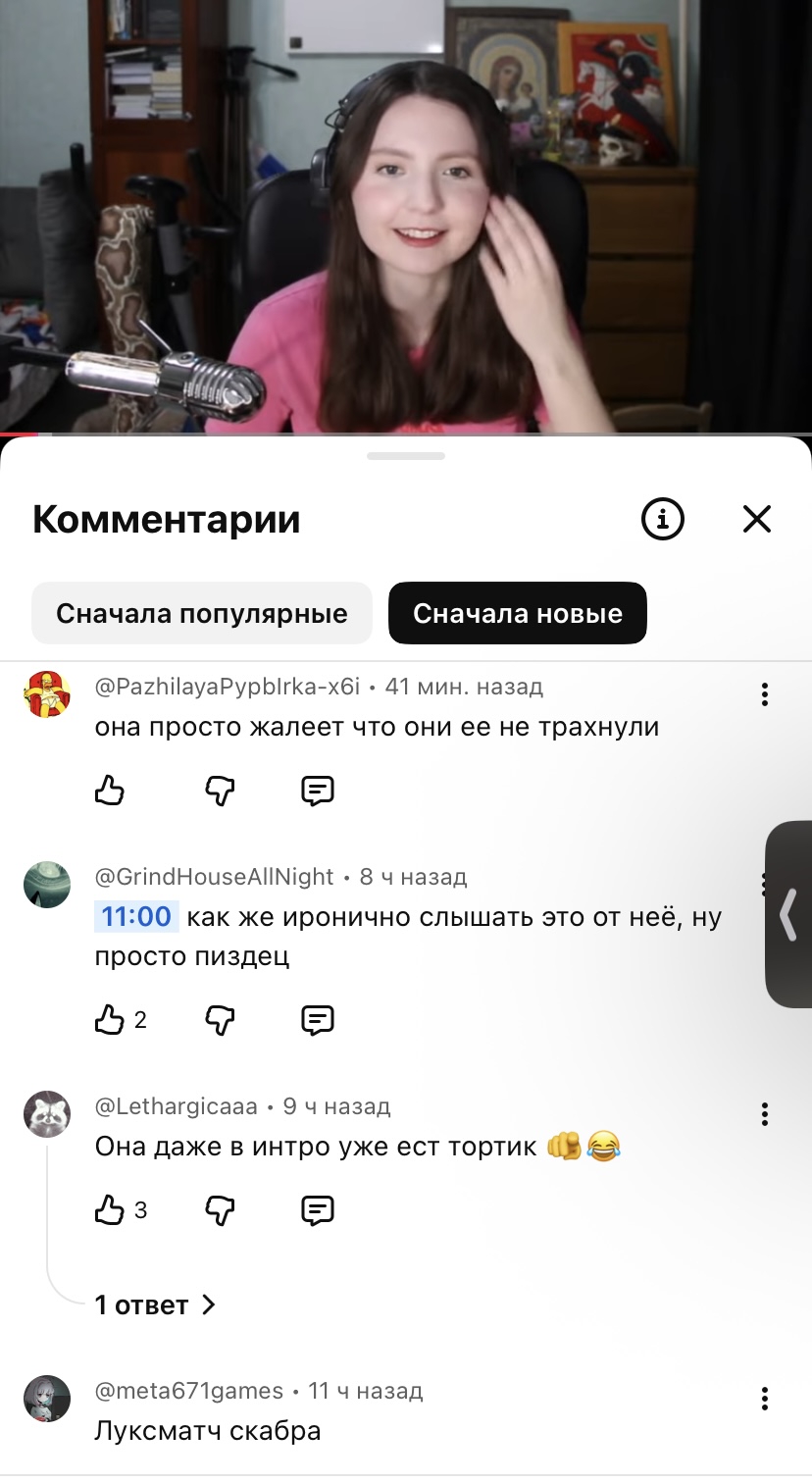Sort by Сначала популярные

pyautogui.click(x=201, y=613)
